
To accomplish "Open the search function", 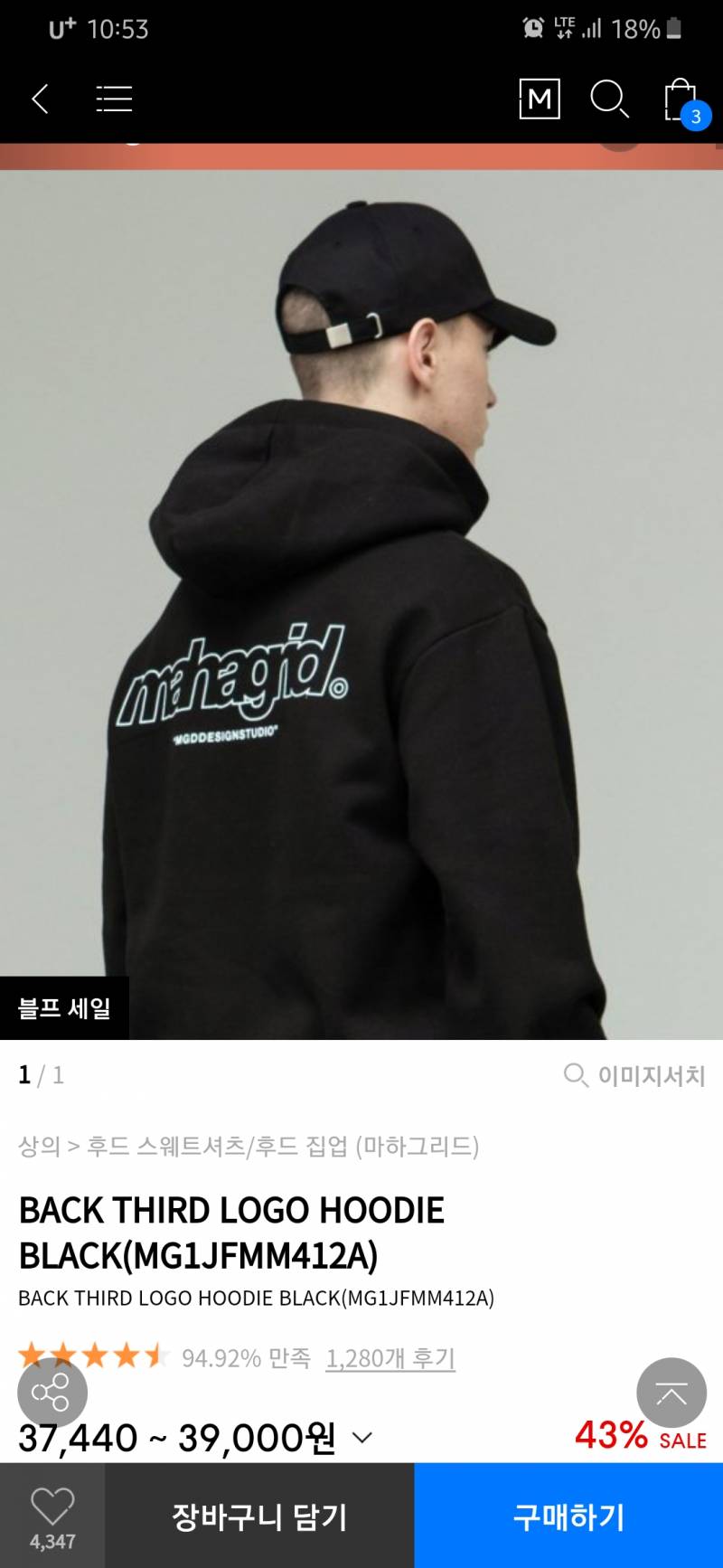I will (x=610, y=99).
